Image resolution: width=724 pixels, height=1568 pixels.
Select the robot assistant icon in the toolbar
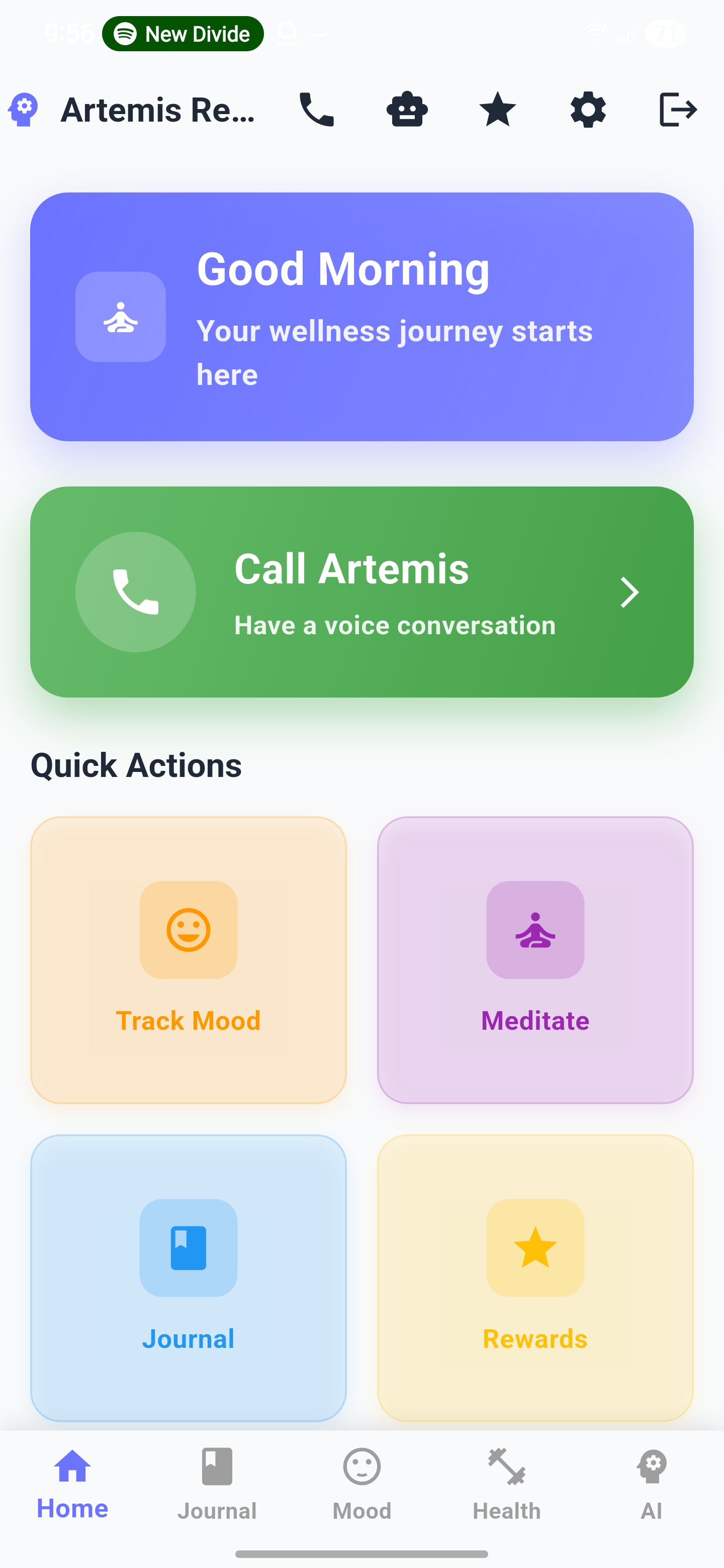coord(407,110)
